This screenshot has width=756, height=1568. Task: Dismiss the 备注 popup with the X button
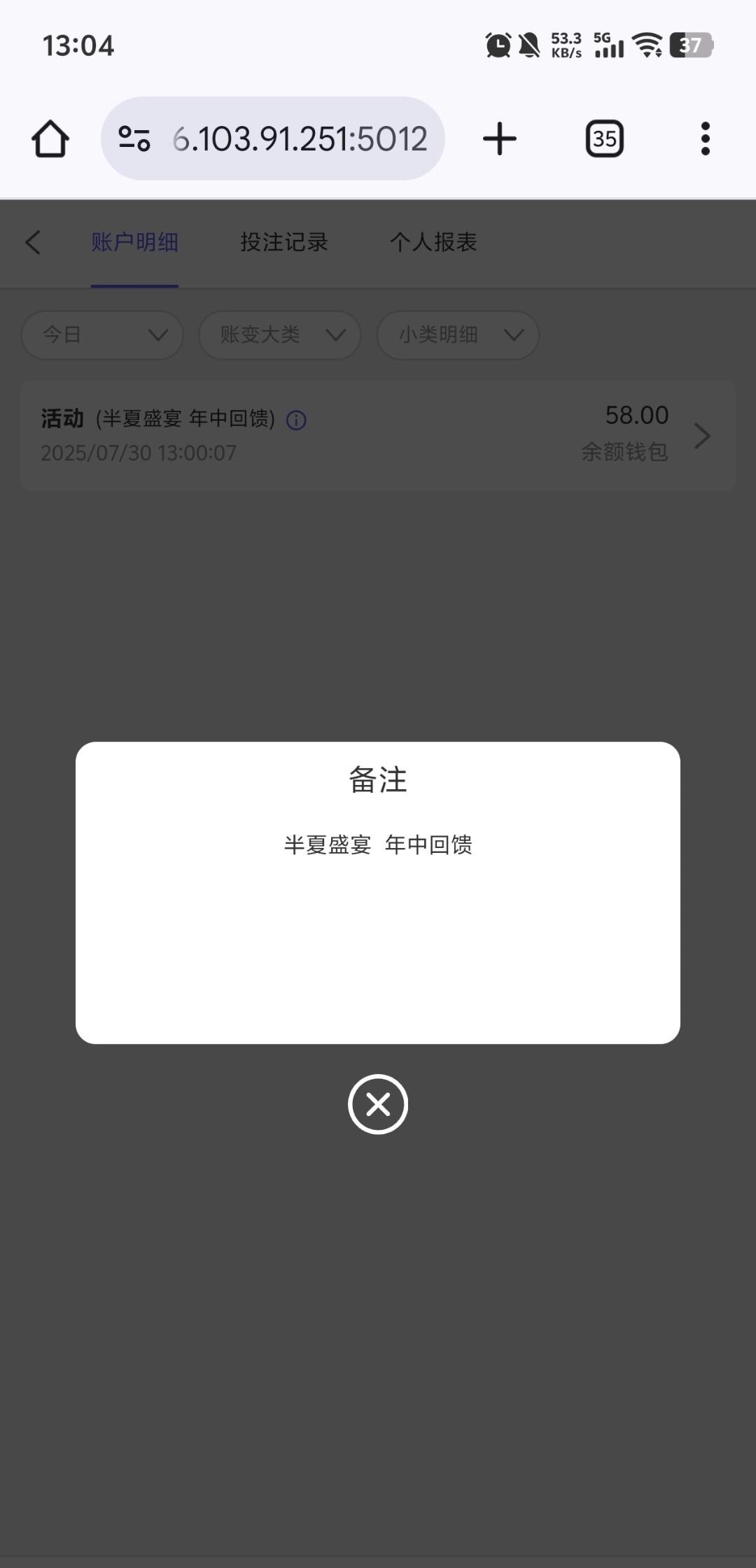coord(378,1104)
